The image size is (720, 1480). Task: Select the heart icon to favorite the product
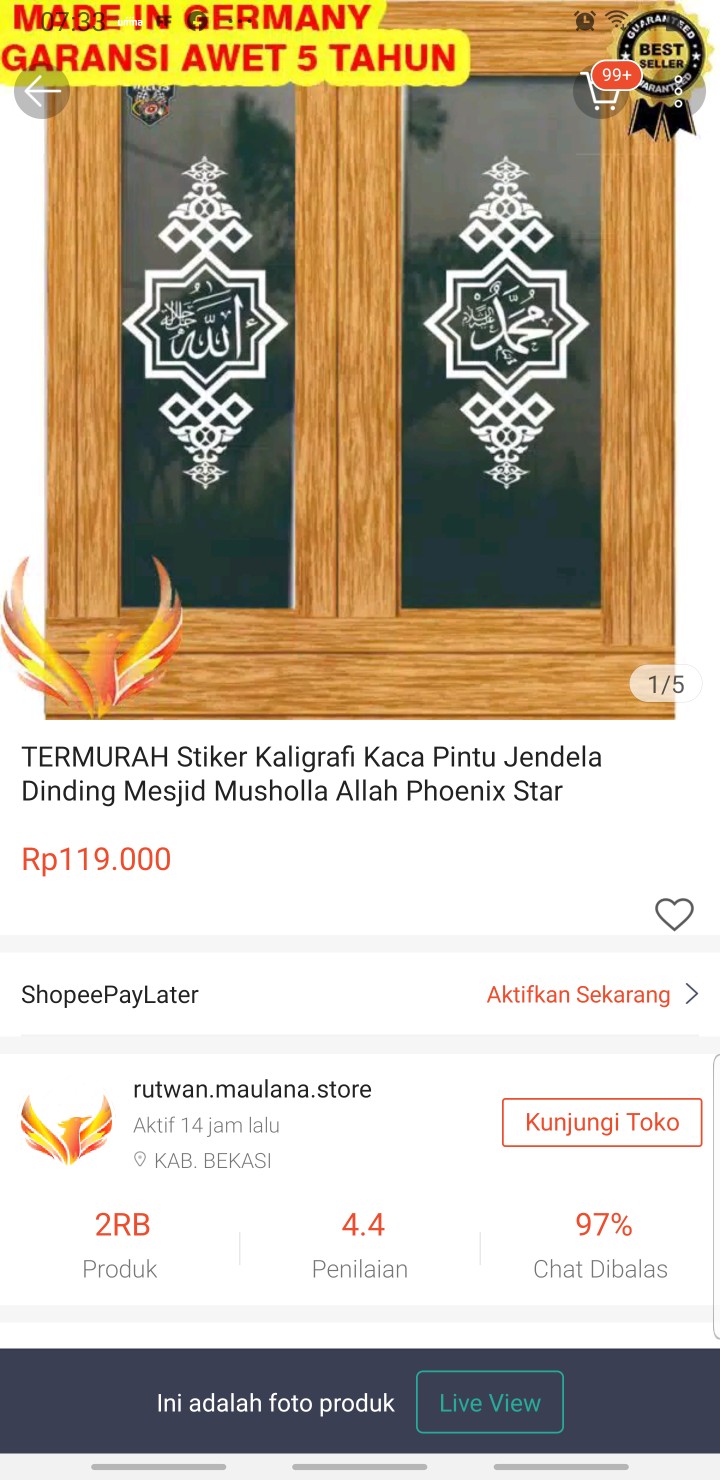click(674, 913)
